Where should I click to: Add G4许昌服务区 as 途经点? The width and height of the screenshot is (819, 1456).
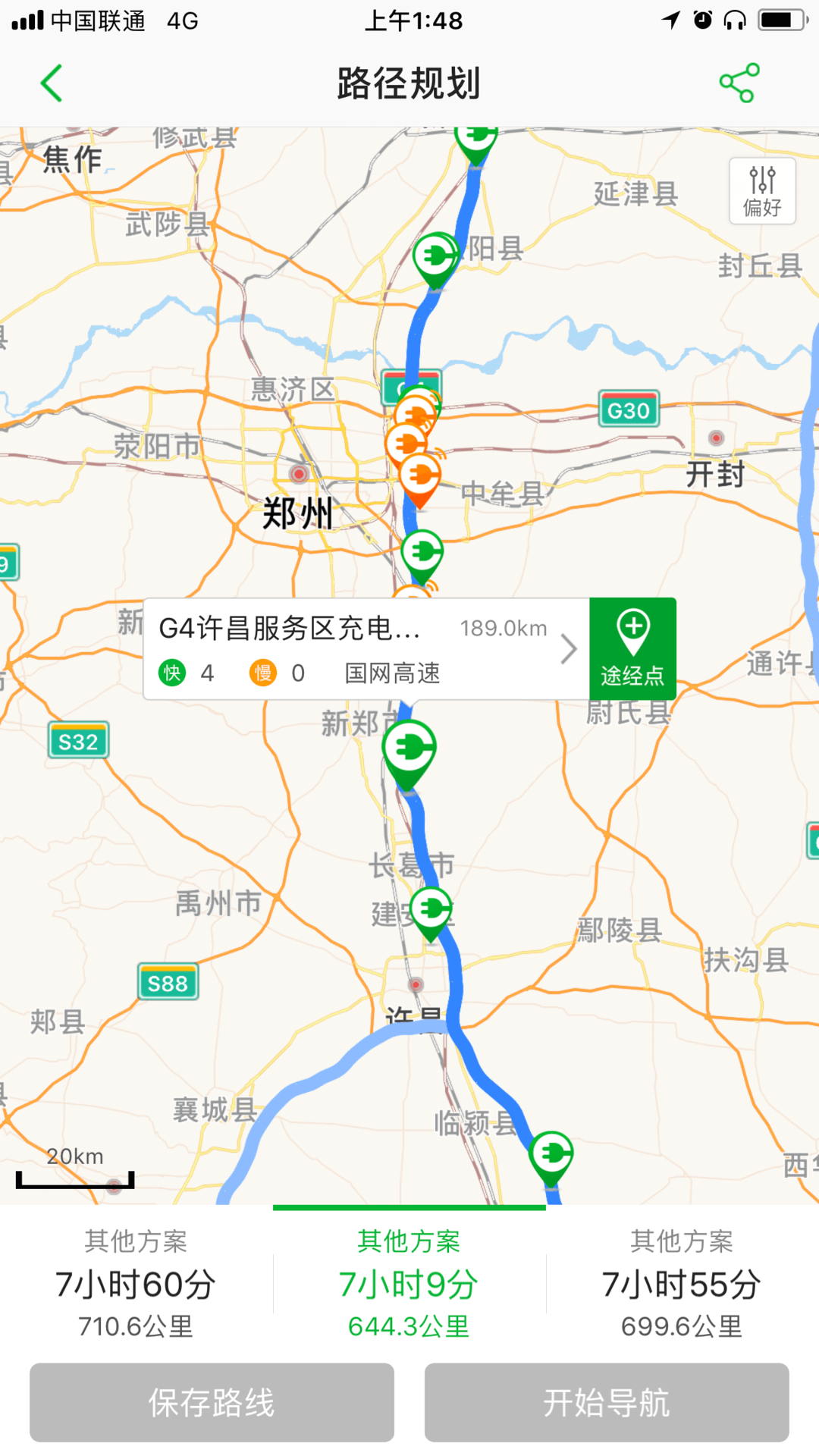coord(632,649)
